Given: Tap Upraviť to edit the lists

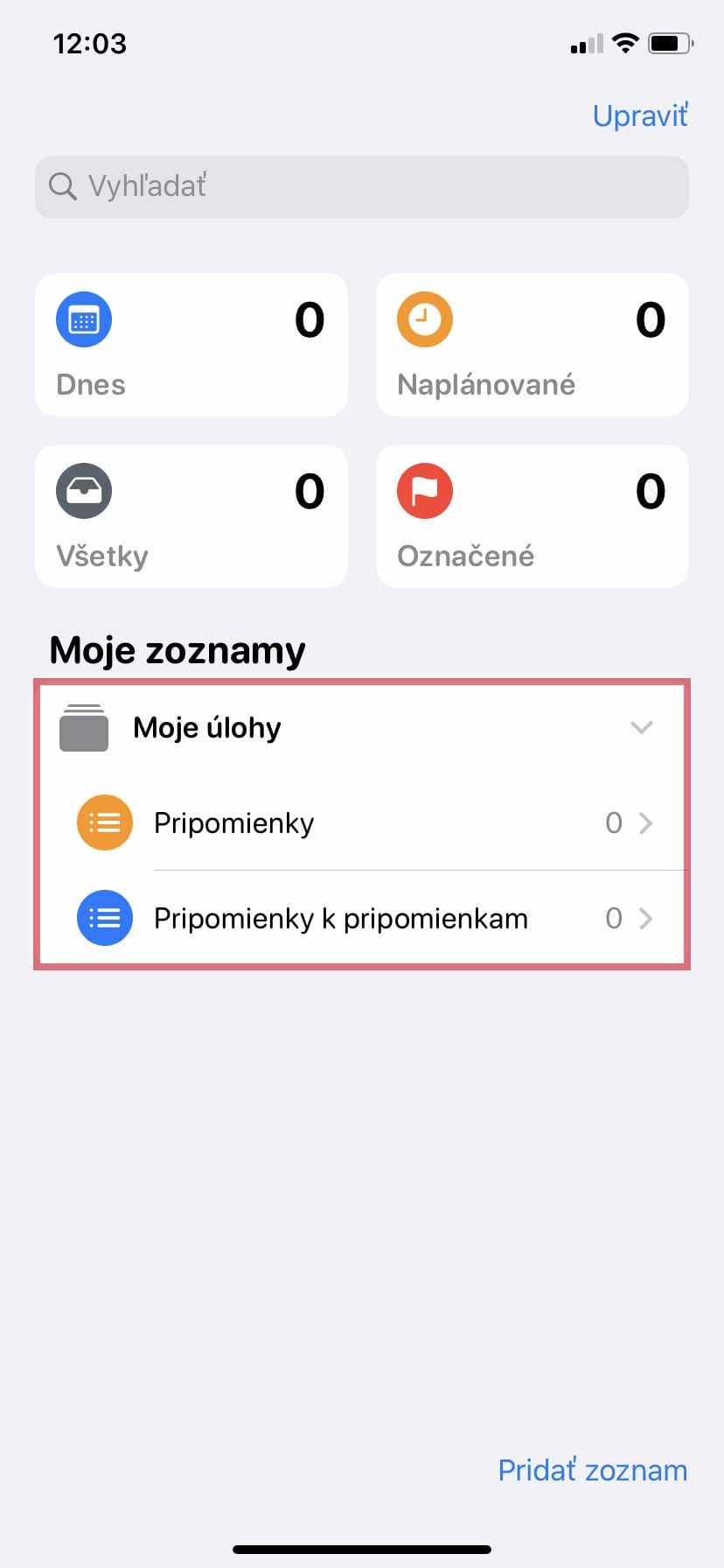Looking at the screenshot, I should click(640, 115).
